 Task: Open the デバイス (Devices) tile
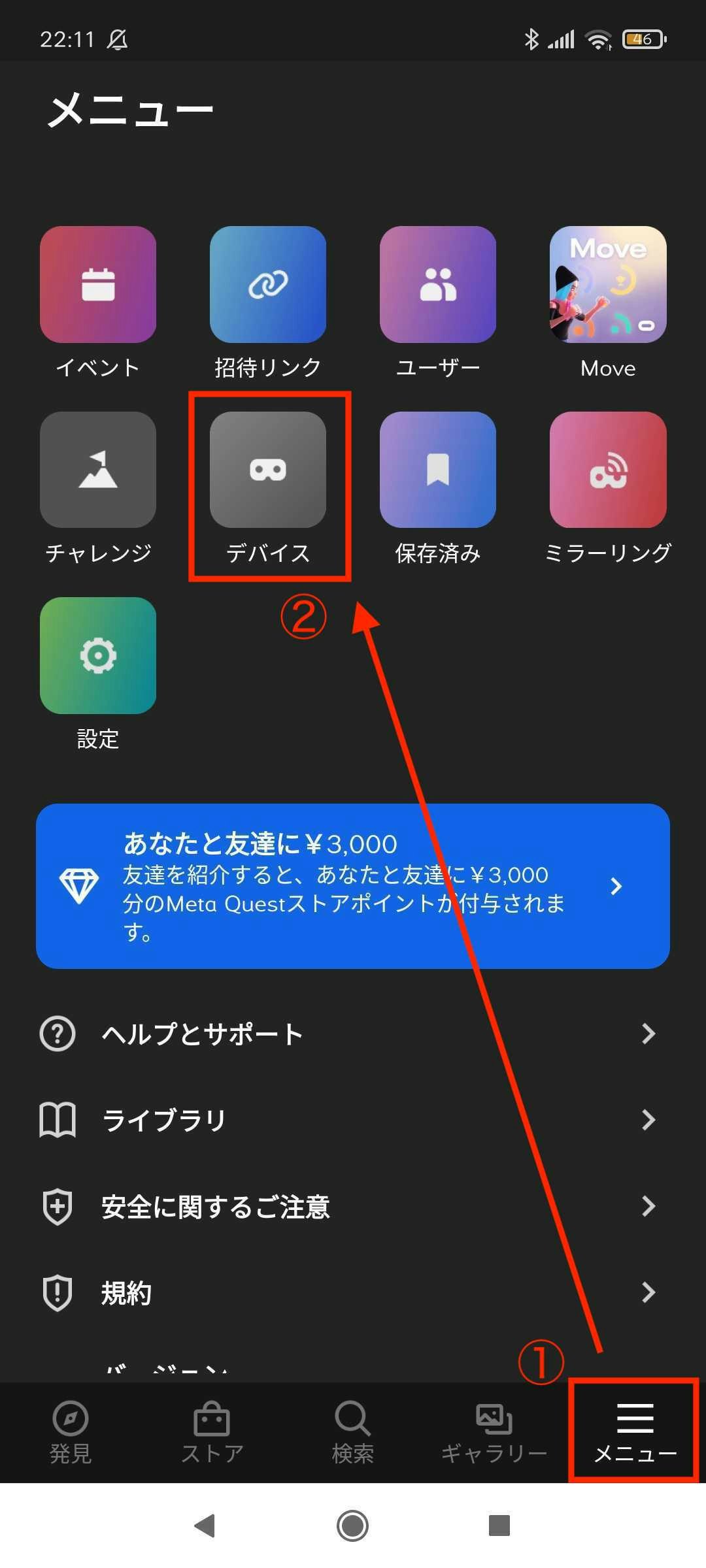coord(268,470)
